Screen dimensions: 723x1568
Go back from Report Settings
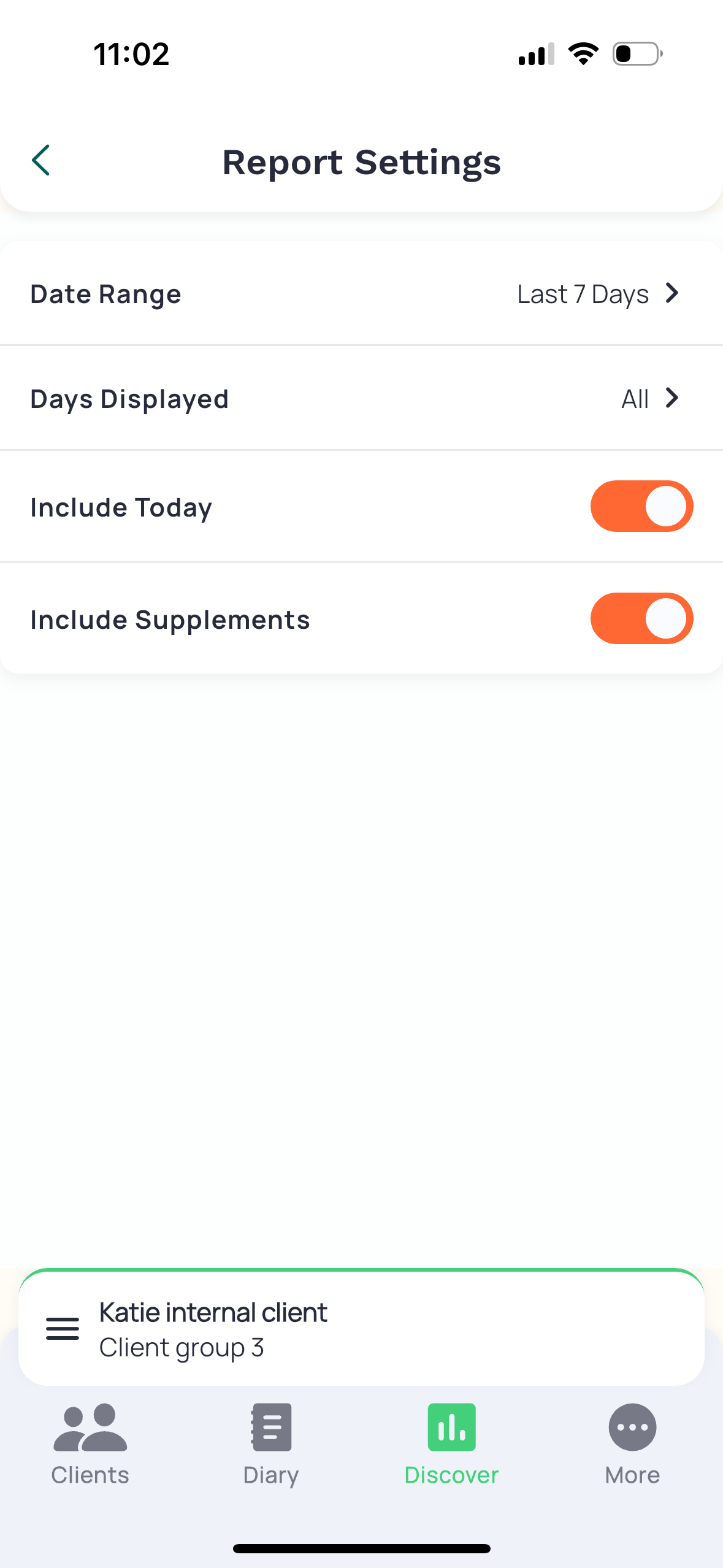40,161
